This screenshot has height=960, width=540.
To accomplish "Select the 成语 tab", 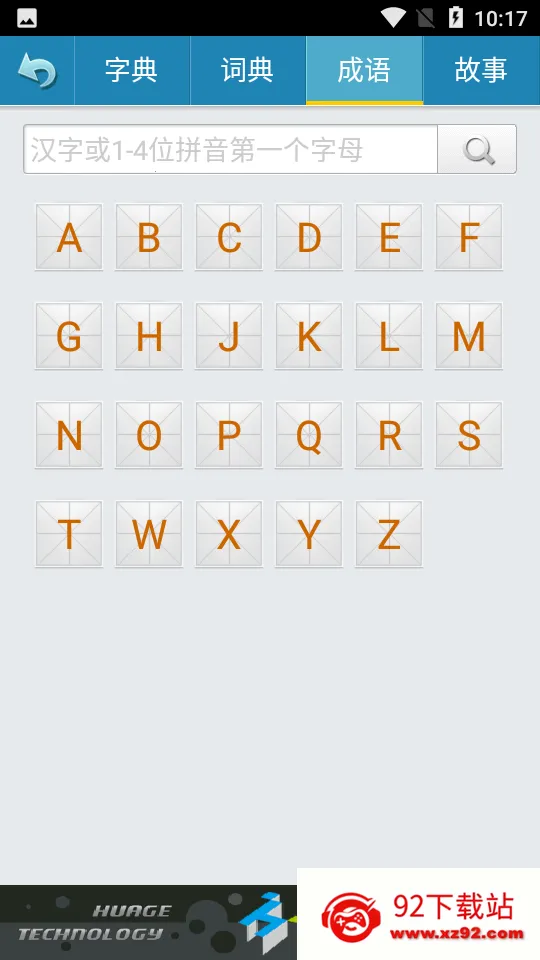I will point(364,70).
